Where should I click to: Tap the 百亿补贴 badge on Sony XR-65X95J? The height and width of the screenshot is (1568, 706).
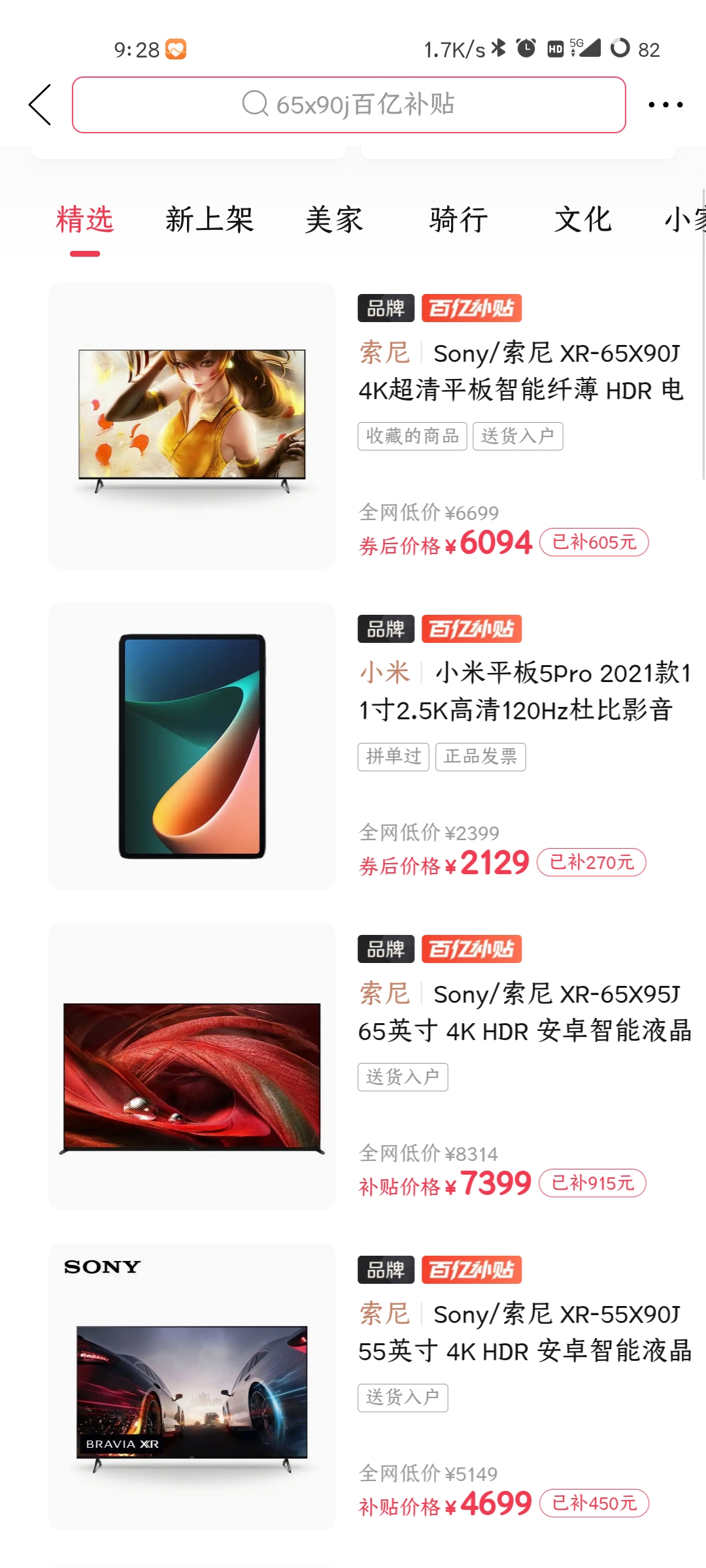coord(472,949)
